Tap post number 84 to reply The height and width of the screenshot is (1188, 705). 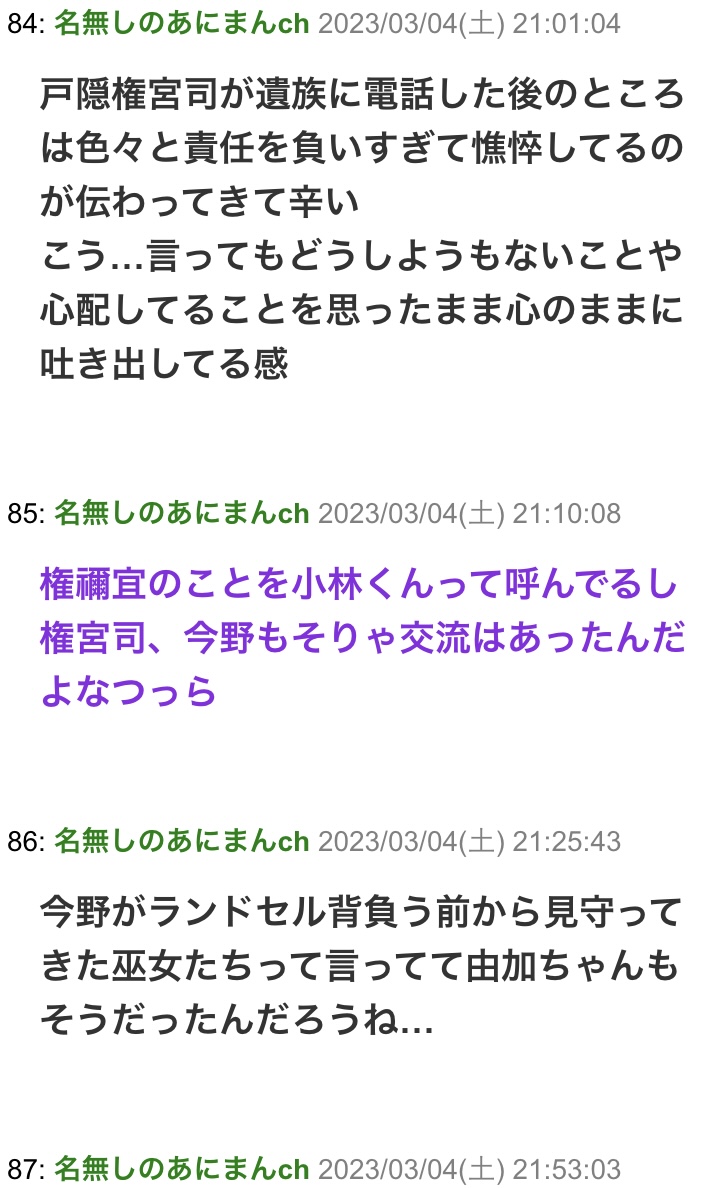click(27, 24)
